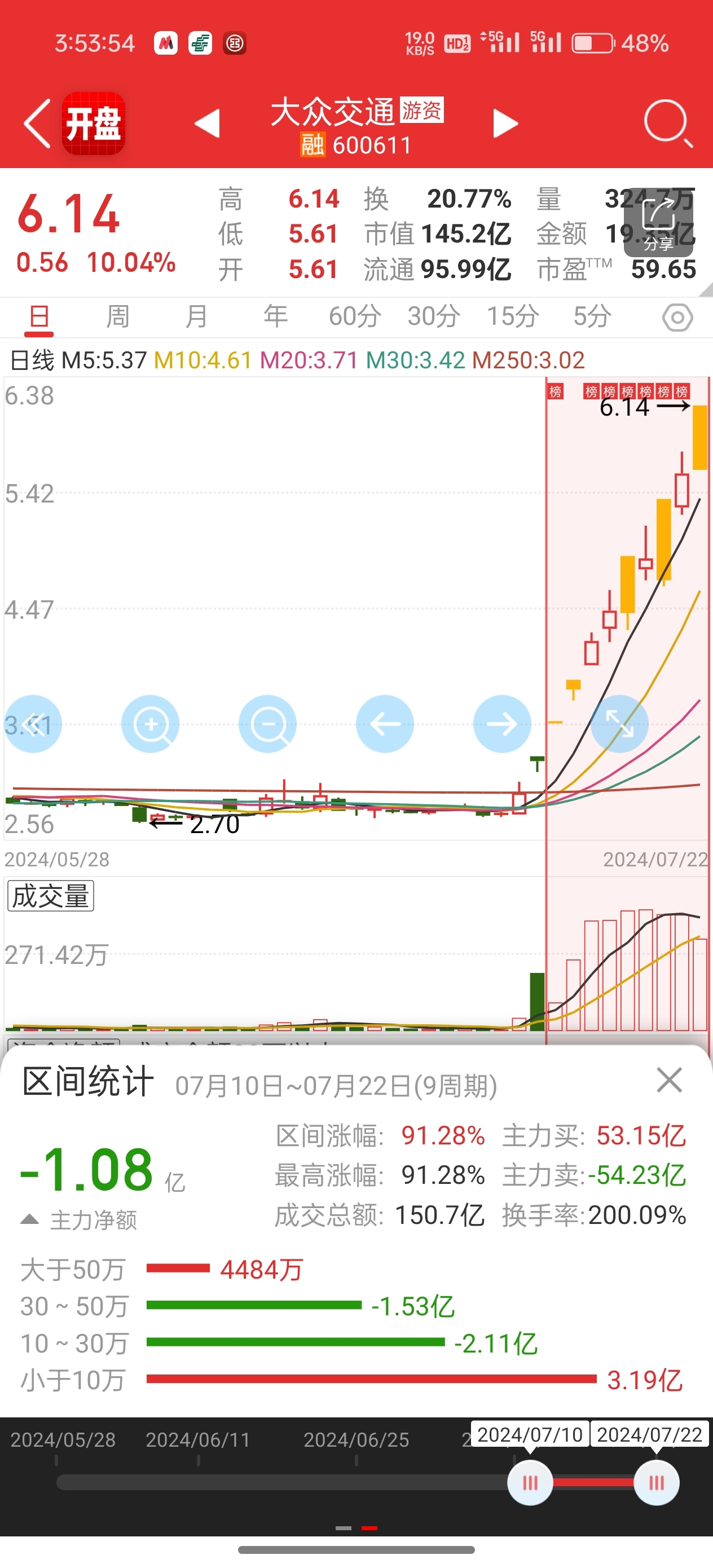
Task: Switch to the previous stock with left triangle
Action: (208, 124)
